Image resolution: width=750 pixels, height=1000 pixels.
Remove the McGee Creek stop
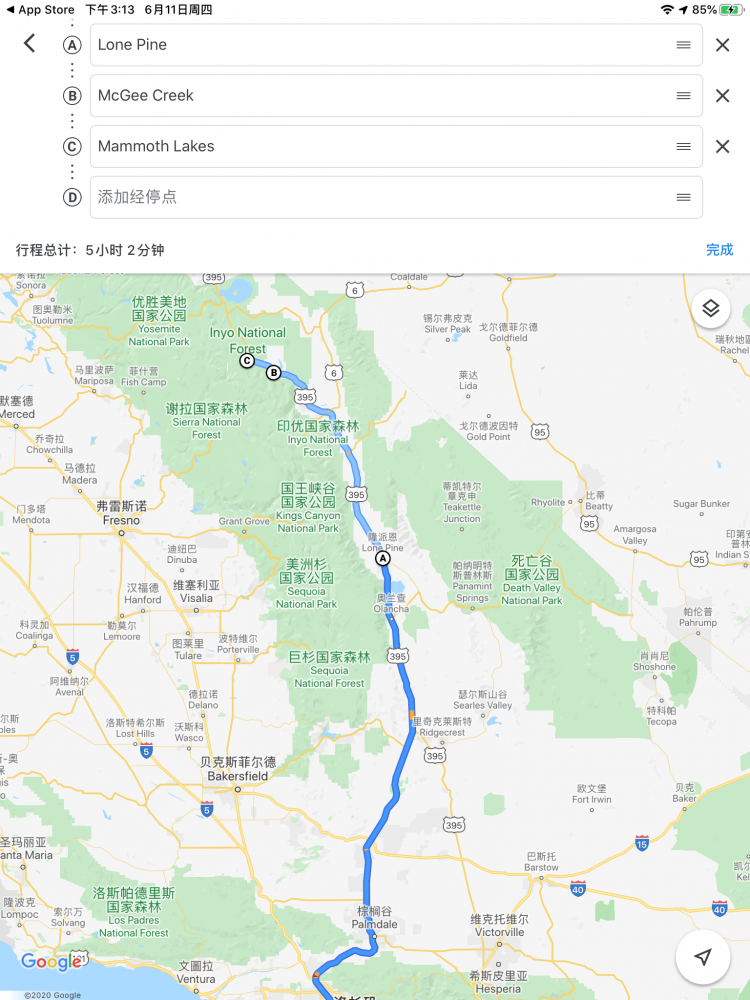722,96
